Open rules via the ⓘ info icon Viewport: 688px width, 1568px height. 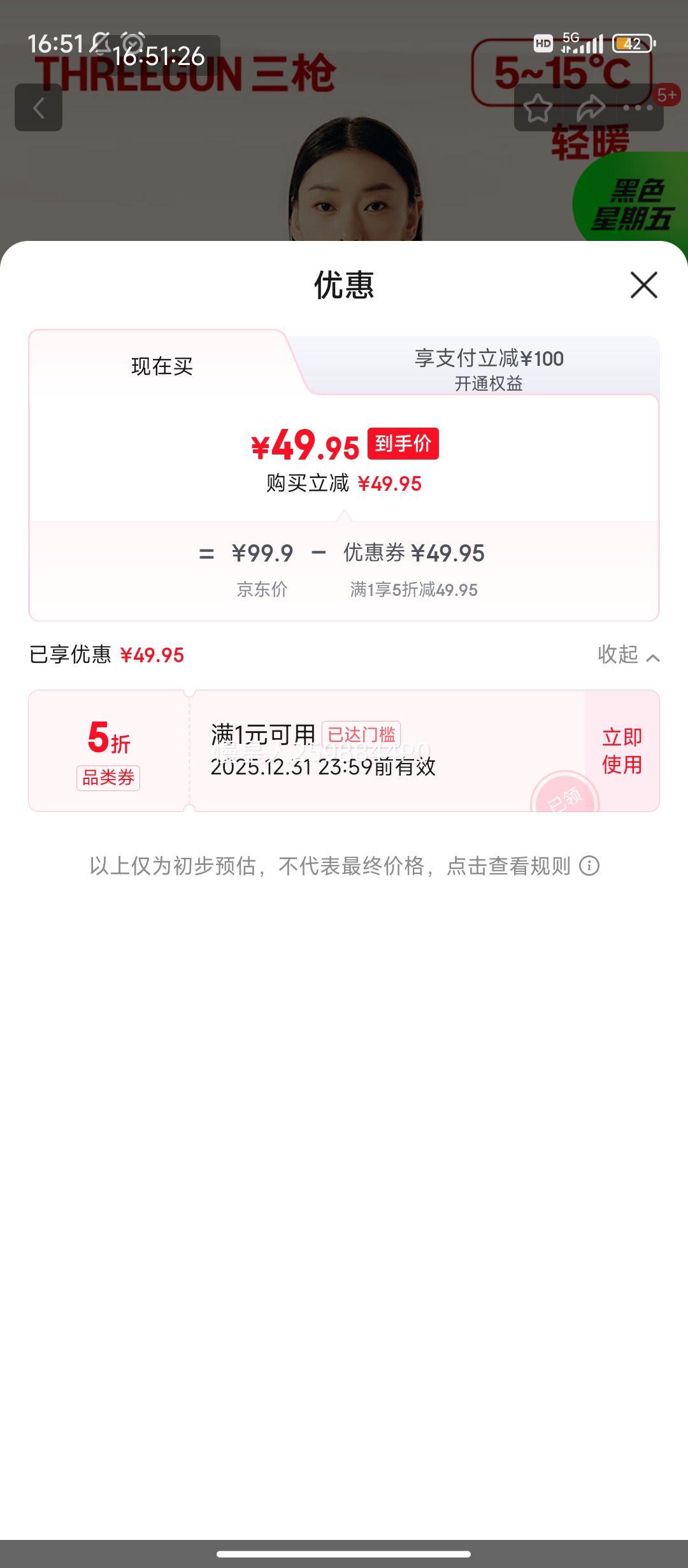(x=590, y=866)
